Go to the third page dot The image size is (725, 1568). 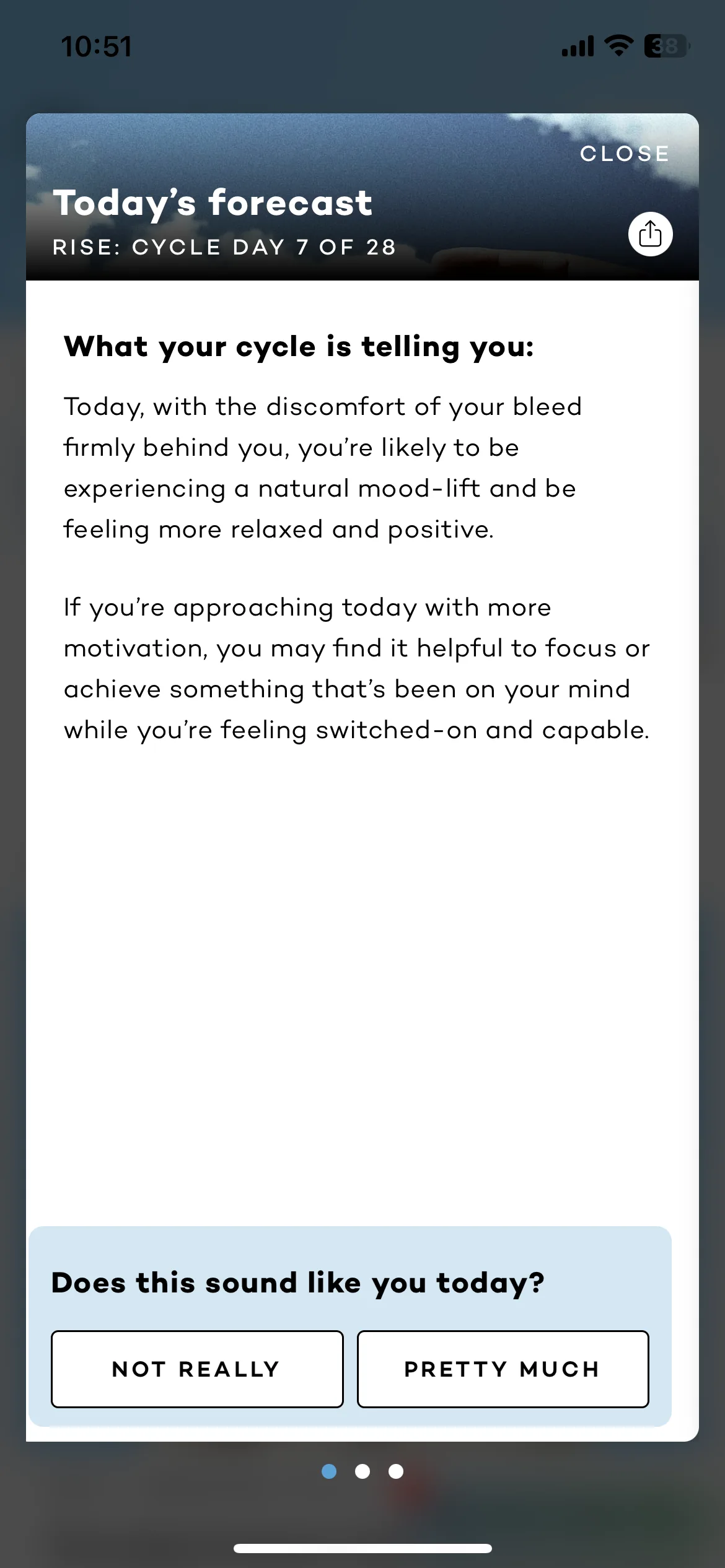coord(396,1471)
